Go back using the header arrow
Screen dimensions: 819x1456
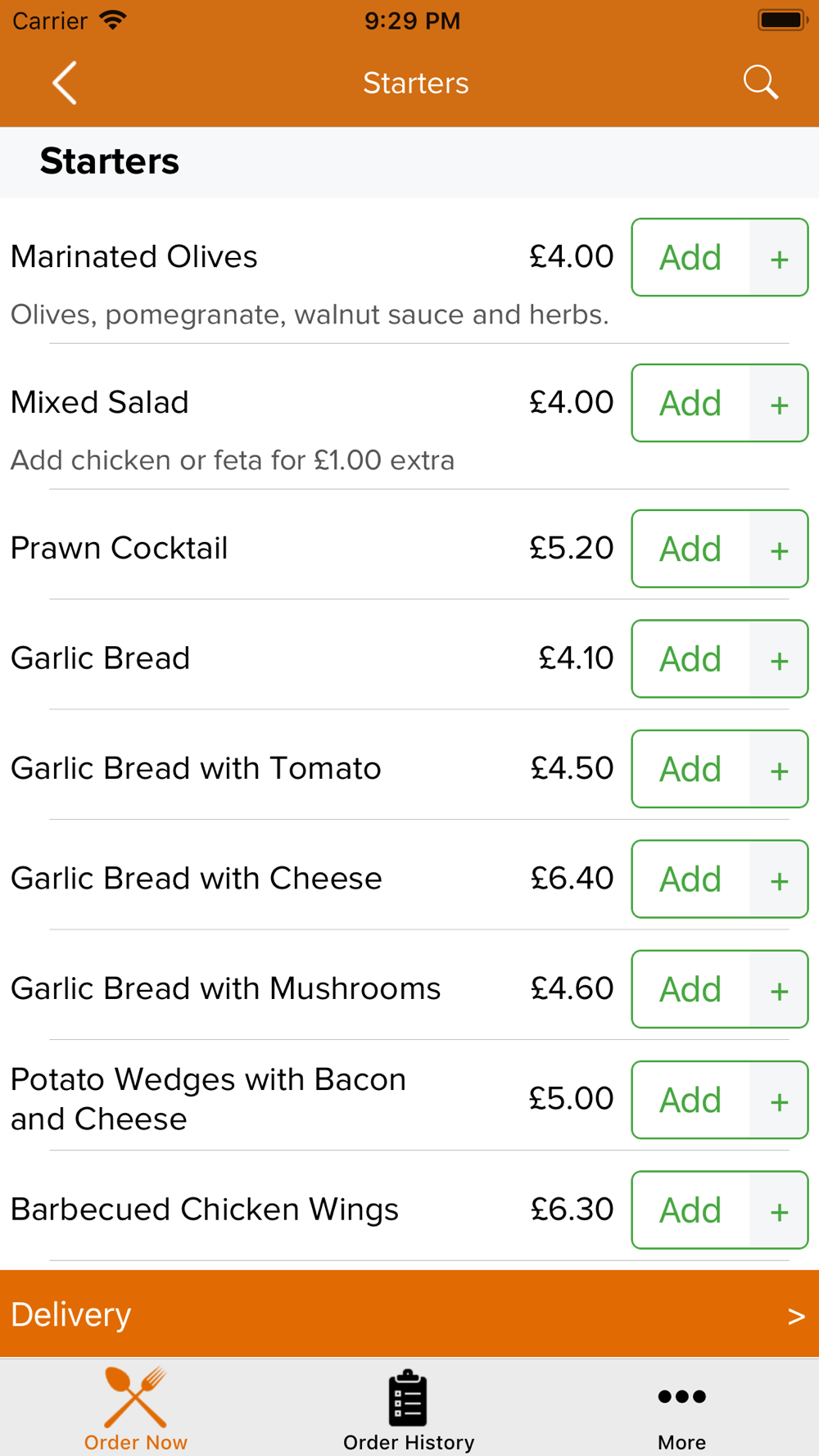(x=65, y=83)
